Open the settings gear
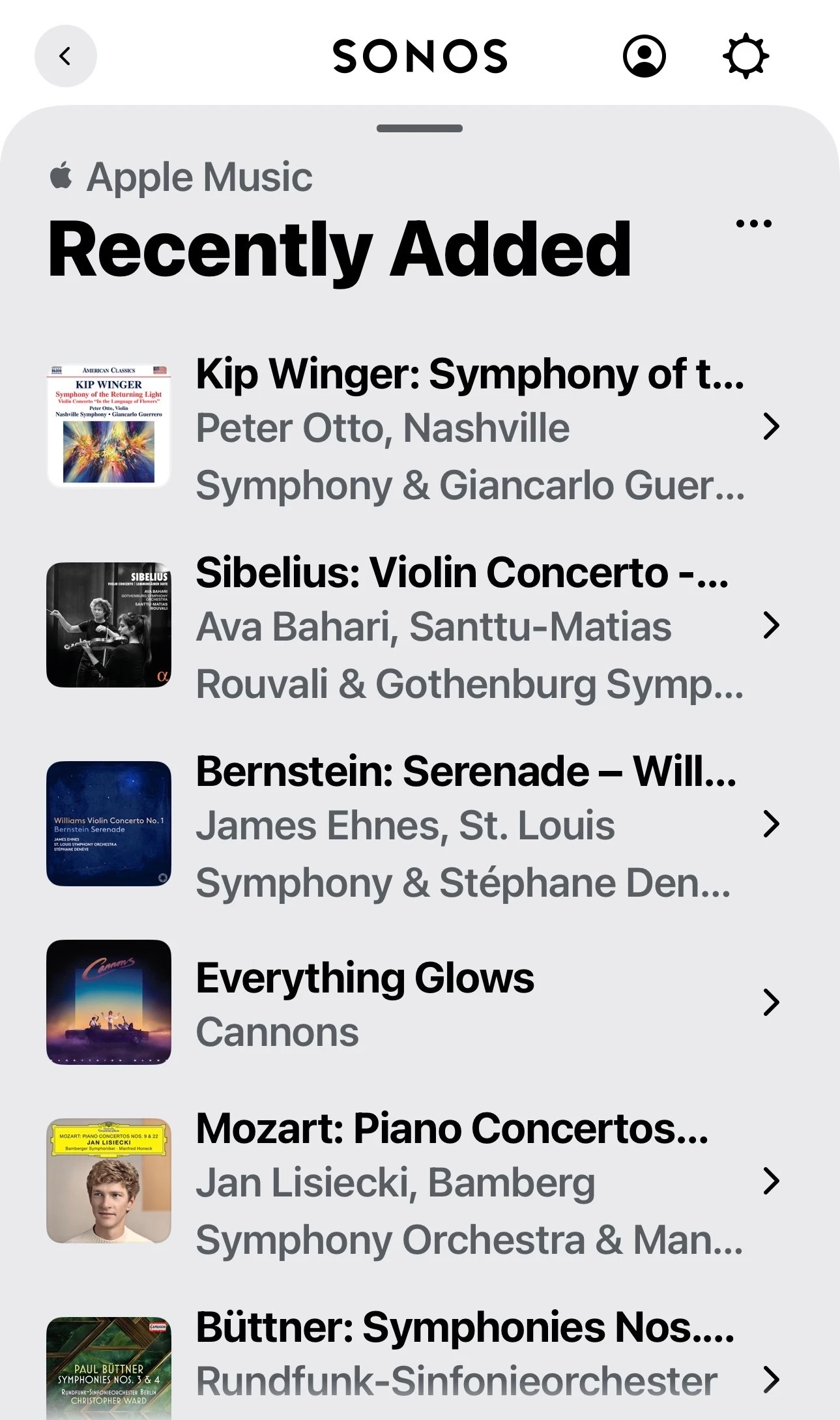The image size is (840, 1420). pos(746,57)
